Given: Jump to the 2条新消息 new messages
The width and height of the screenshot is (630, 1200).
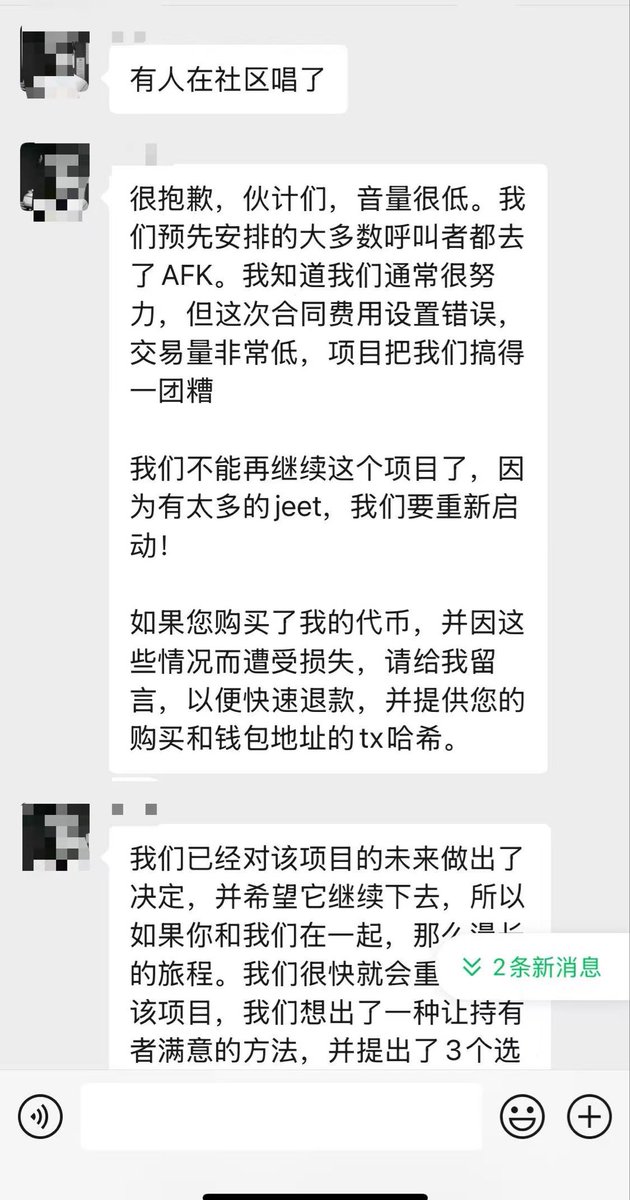Looking at the screenshot, I should (532, 967).
